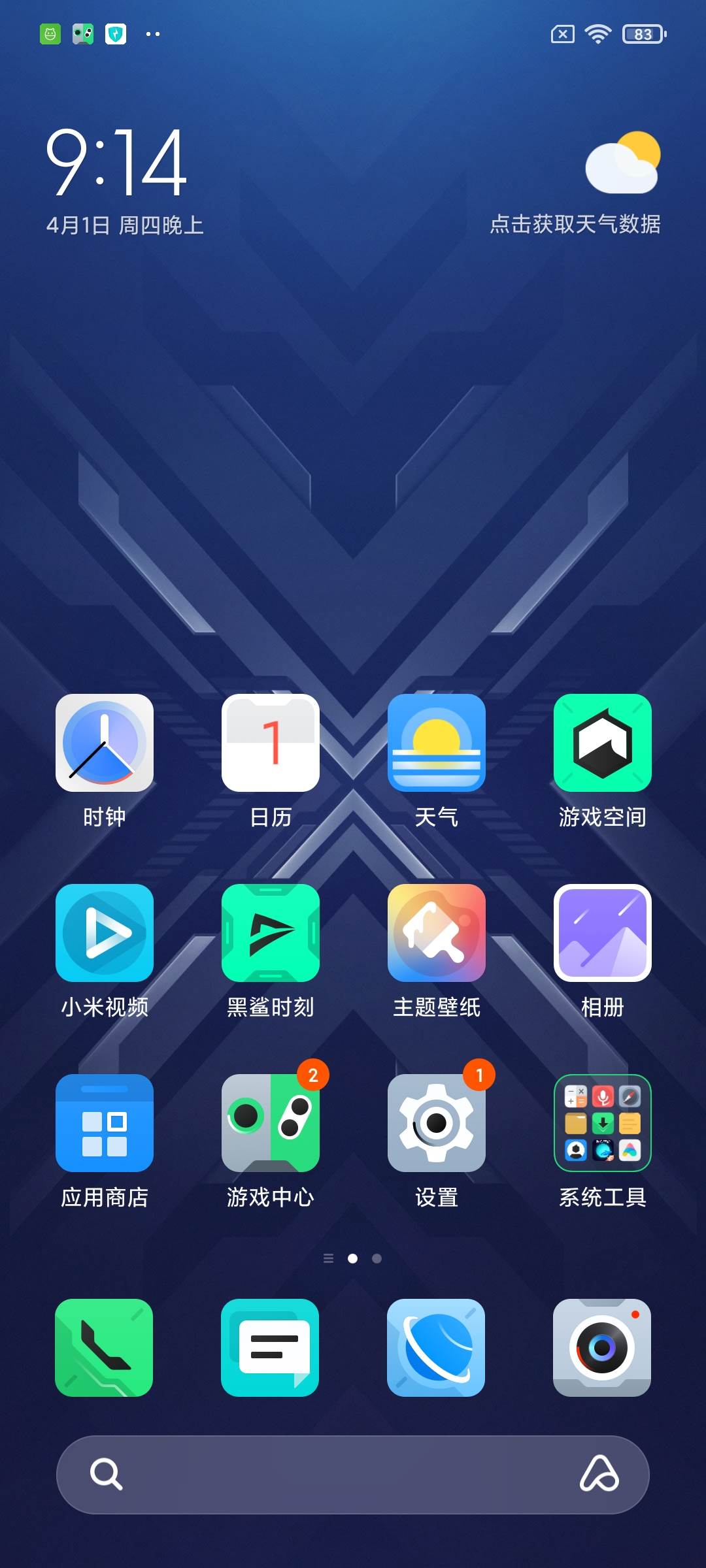Viewport: 706px width, 1568px height.
Task: Open the assistant icon in search bar
Action: coord(599,1475)
